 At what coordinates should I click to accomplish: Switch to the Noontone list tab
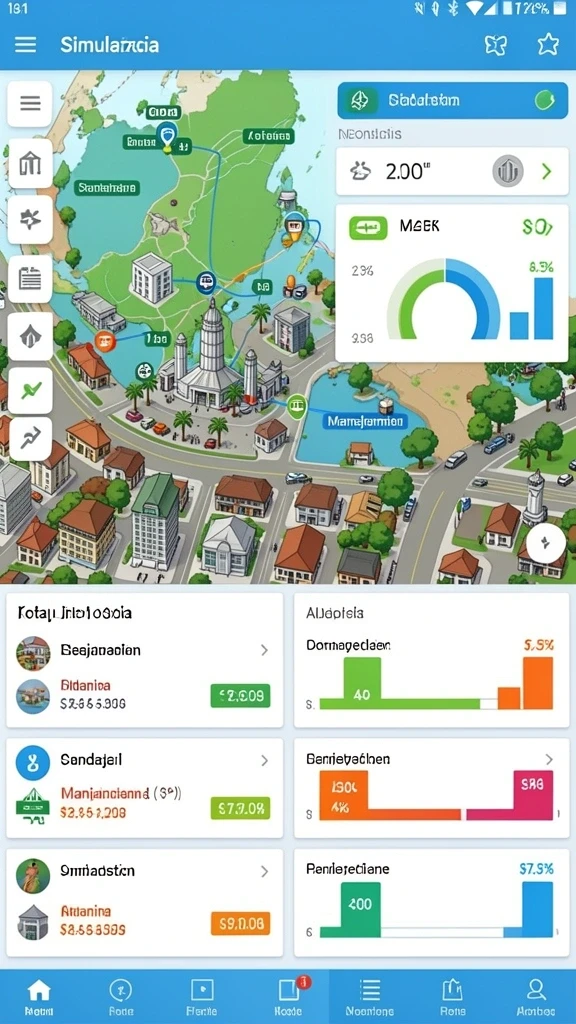click(370, 997)
